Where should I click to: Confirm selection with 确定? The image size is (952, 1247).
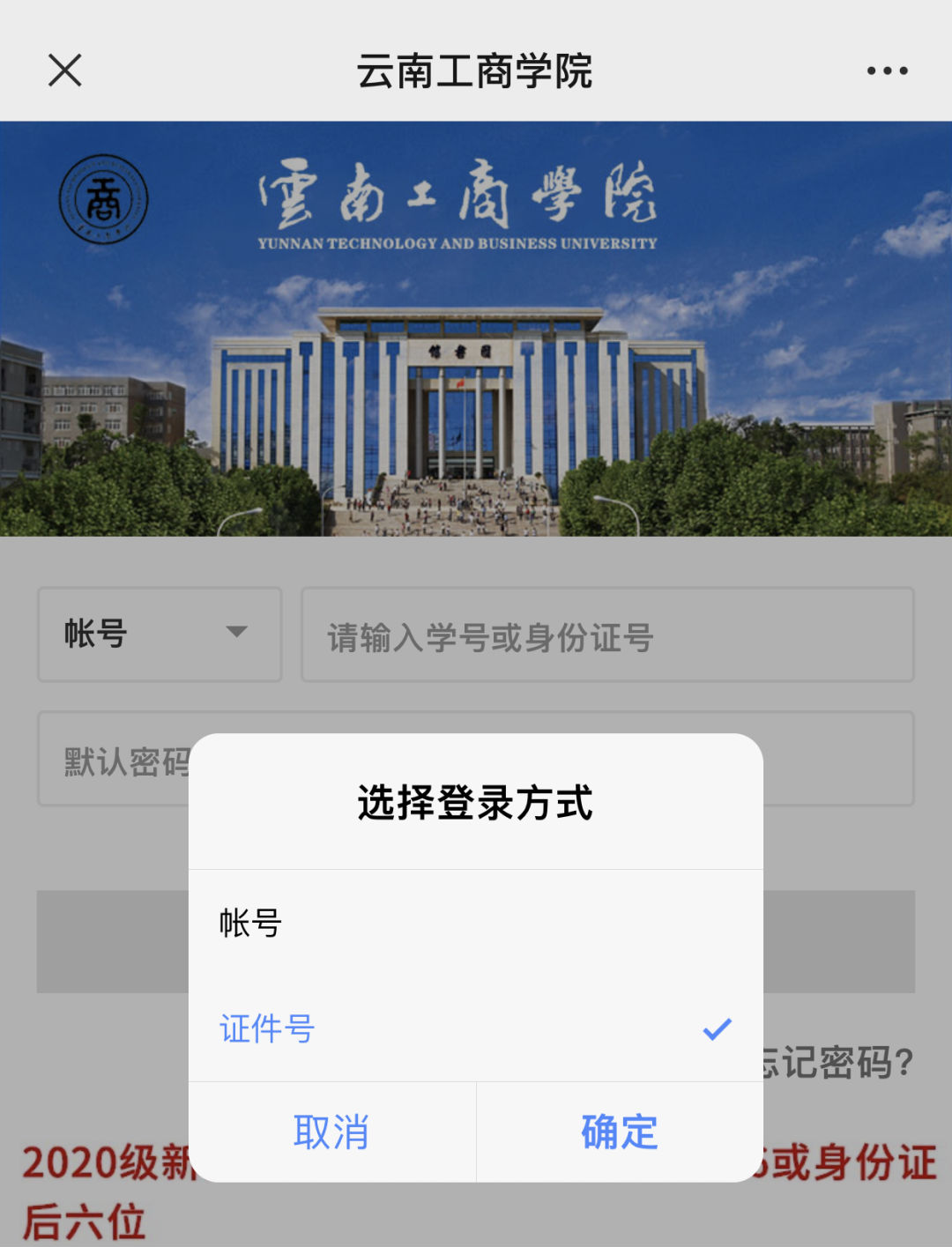click(x=619, y=1132)
